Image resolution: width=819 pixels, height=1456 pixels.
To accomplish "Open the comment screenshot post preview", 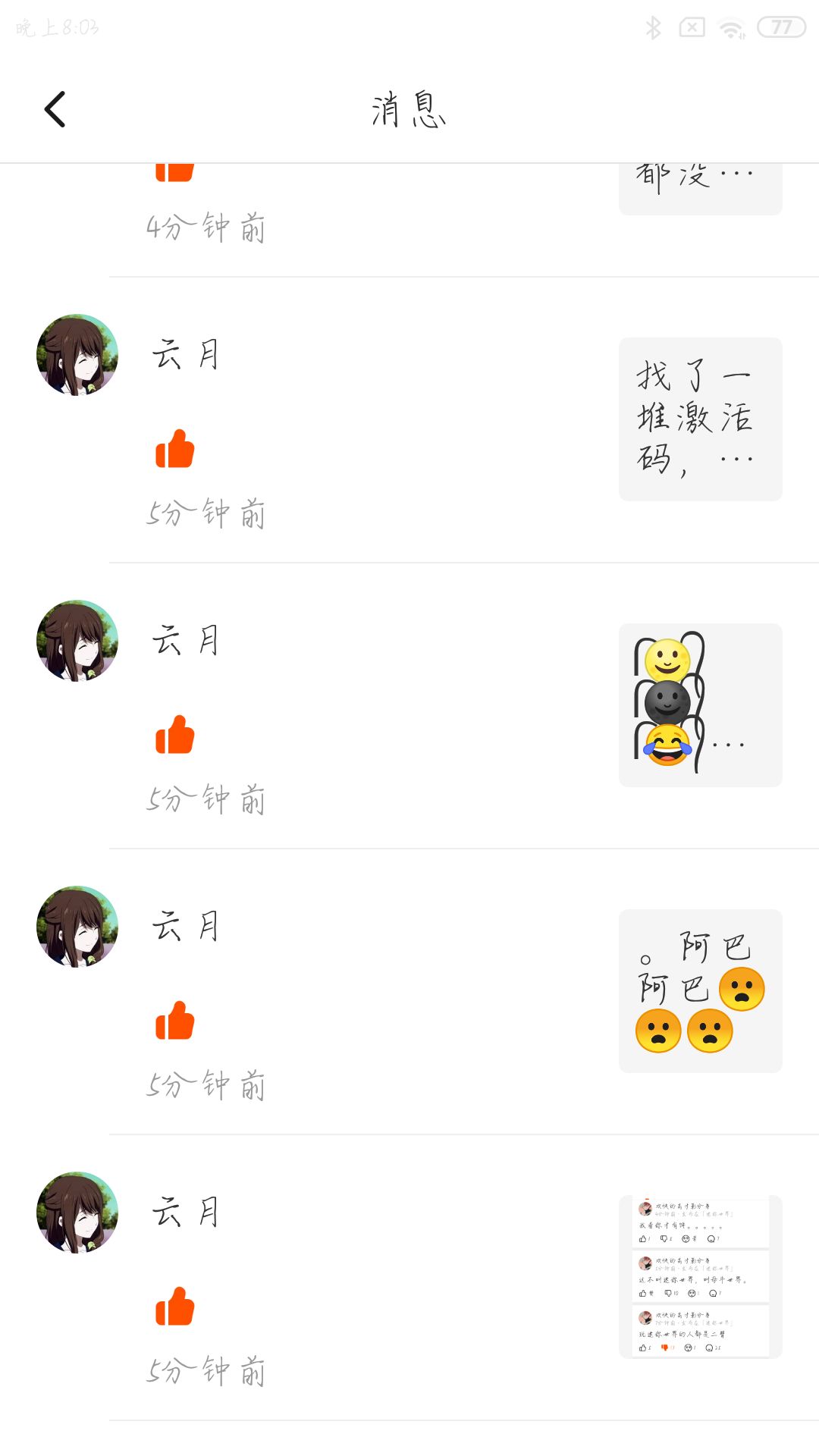I will (x=700, y=1276).
